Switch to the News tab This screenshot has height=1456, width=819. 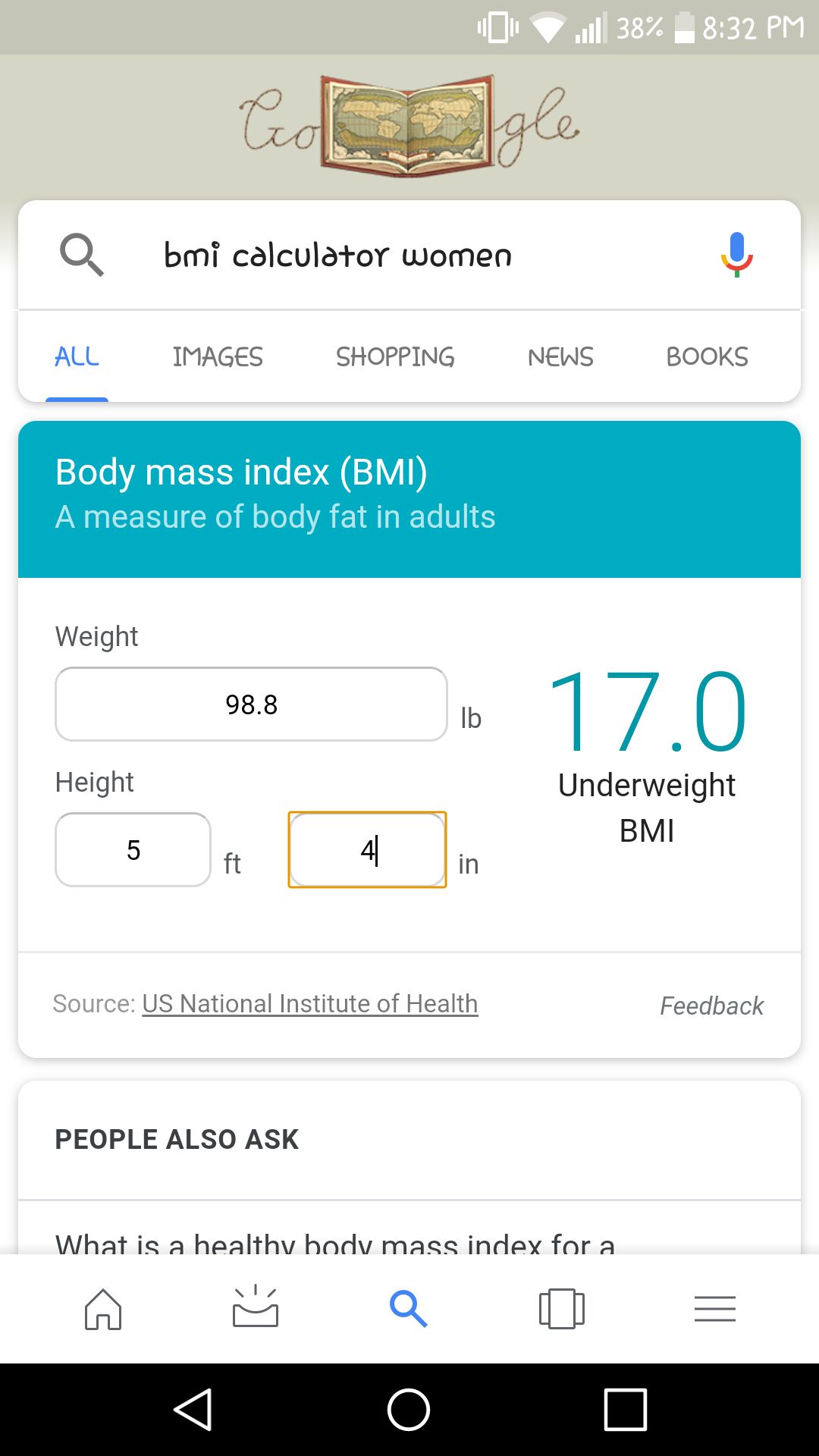pyautogui.click(x=560, y=356)
